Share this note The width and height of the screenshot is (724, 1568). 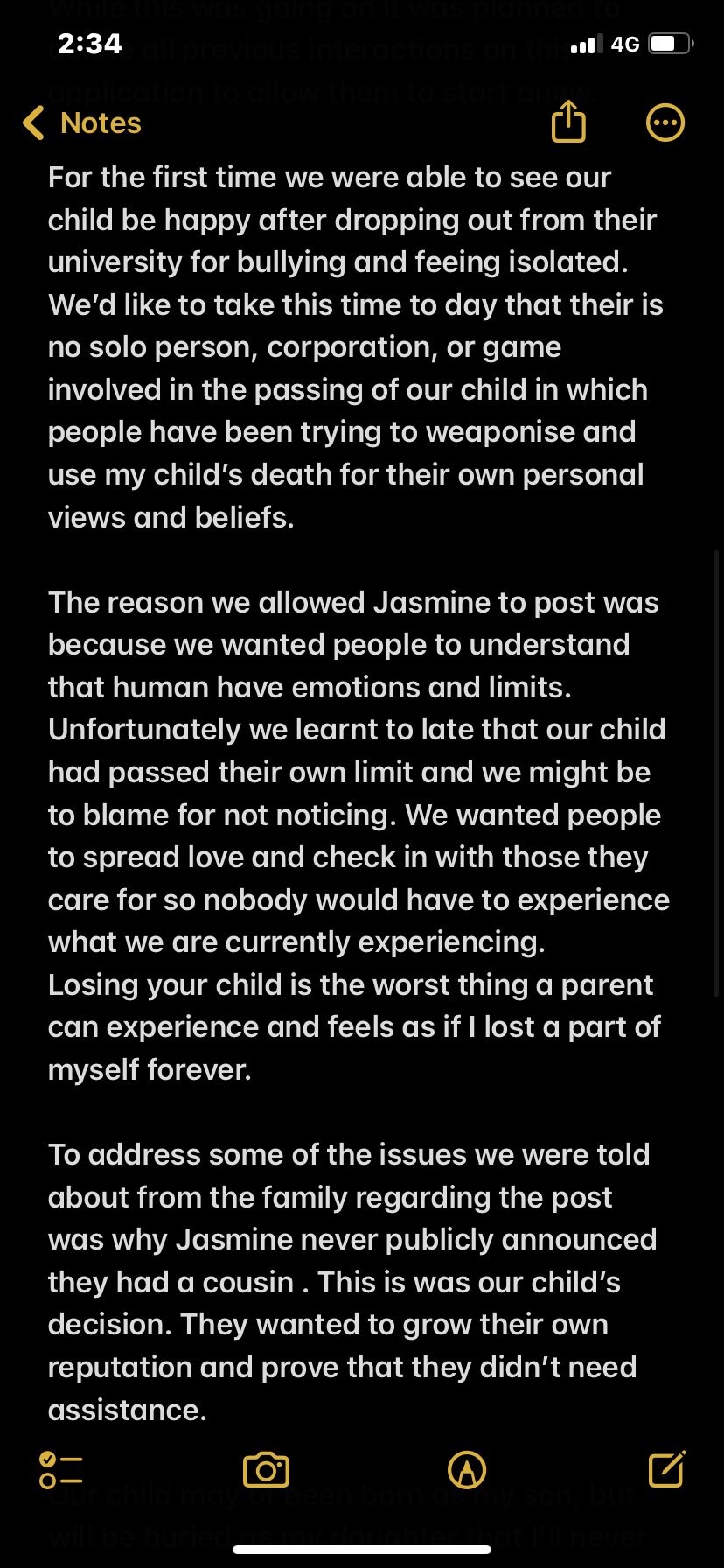pos(568,122)
